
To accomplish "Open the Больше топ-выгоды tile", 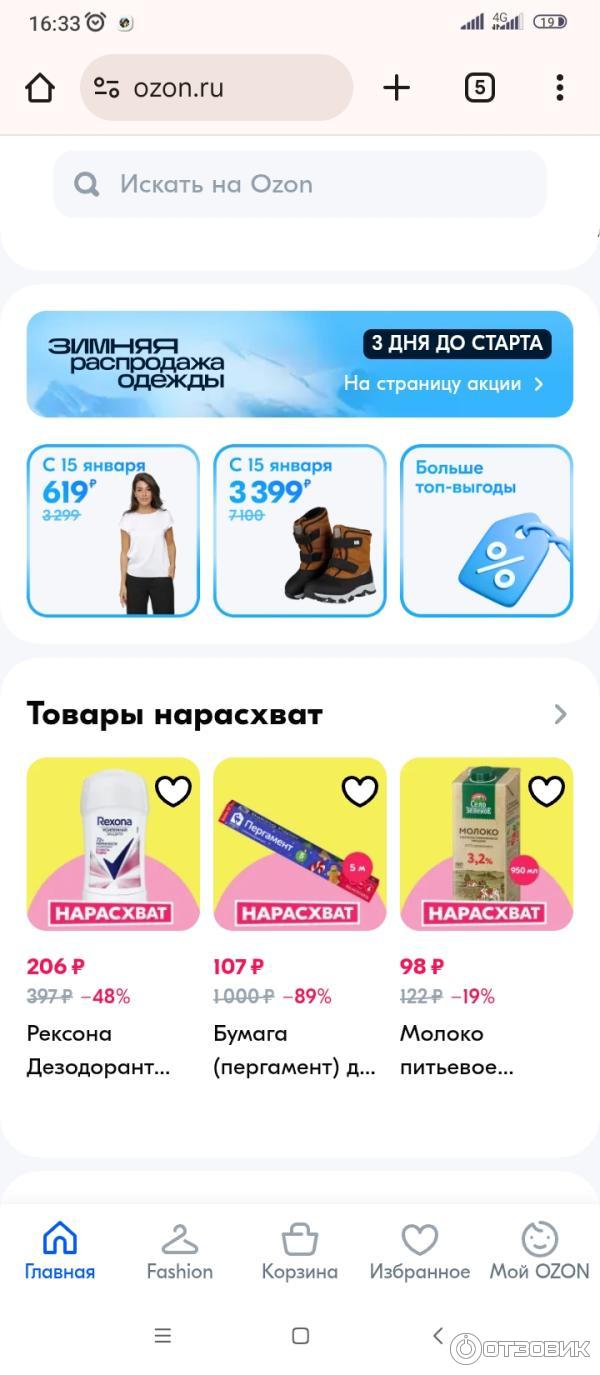I will [486, 530].
